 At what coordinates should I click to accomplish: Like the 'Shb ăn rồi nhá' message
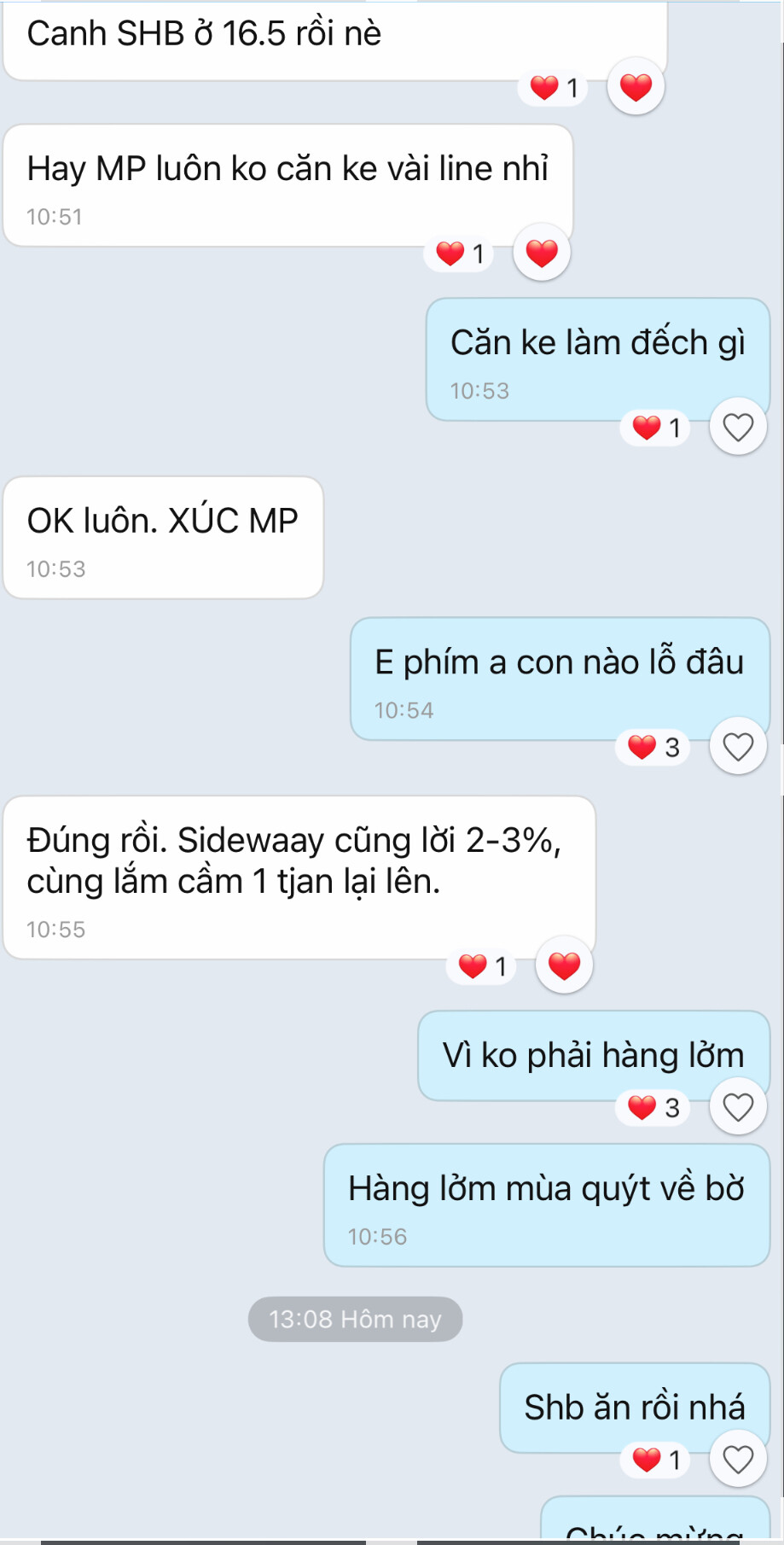point(738,1460)
